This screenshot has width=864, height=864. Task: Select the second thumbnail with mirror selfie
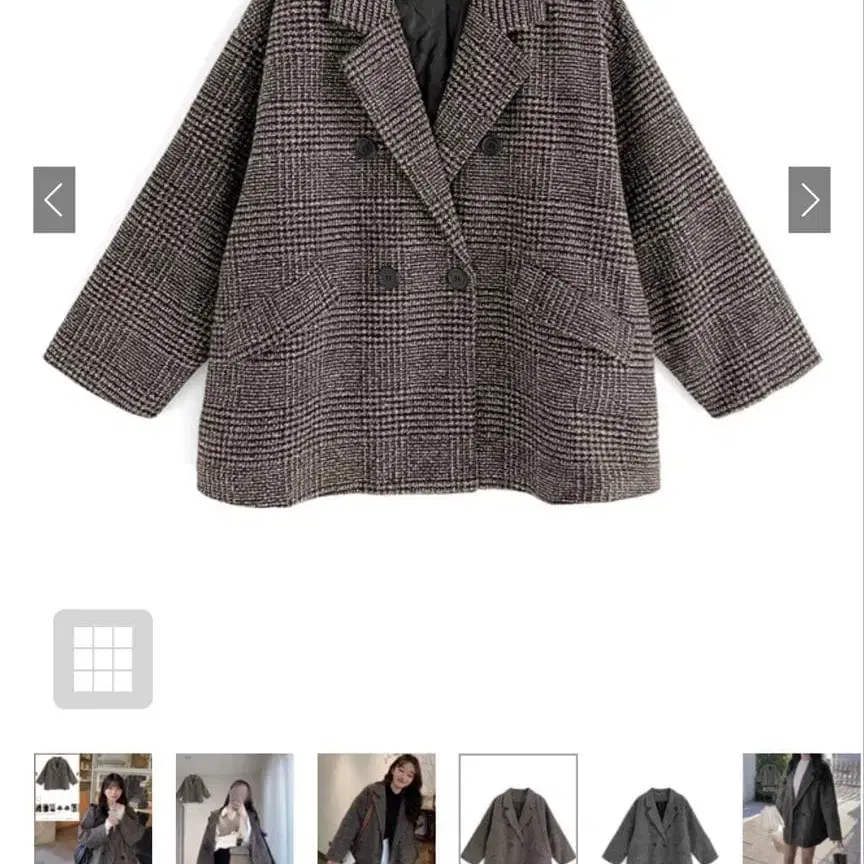(x=235, y=808)
